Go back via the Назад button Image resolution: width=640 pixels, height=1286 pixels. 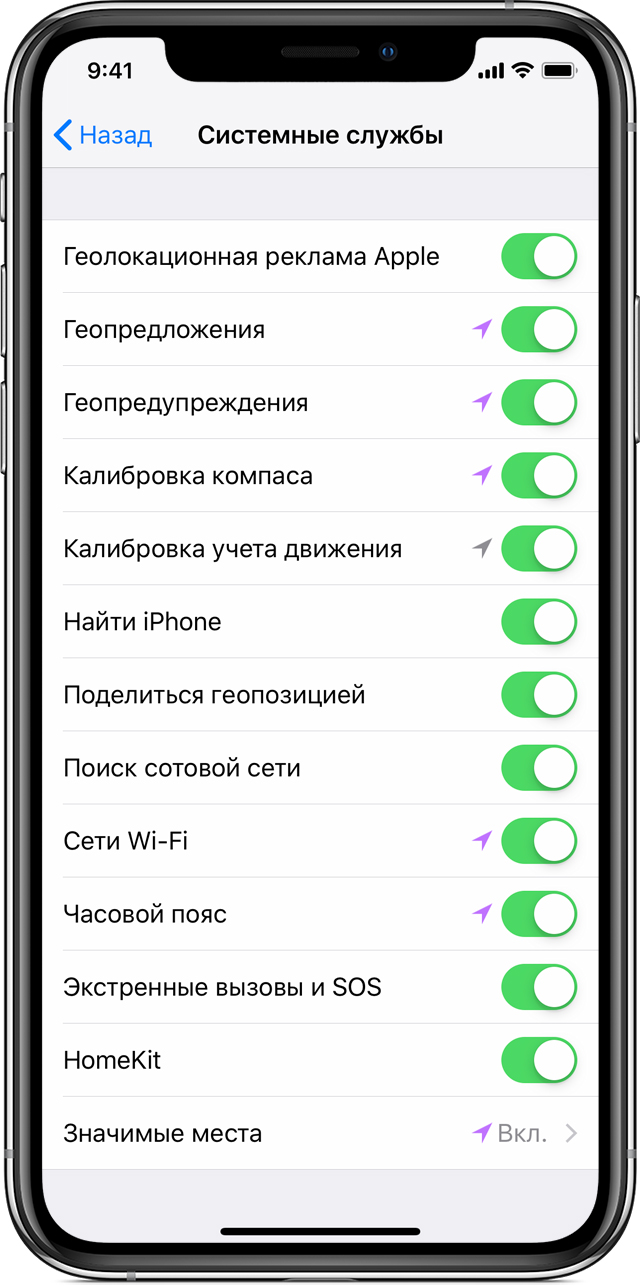(103, 135)
